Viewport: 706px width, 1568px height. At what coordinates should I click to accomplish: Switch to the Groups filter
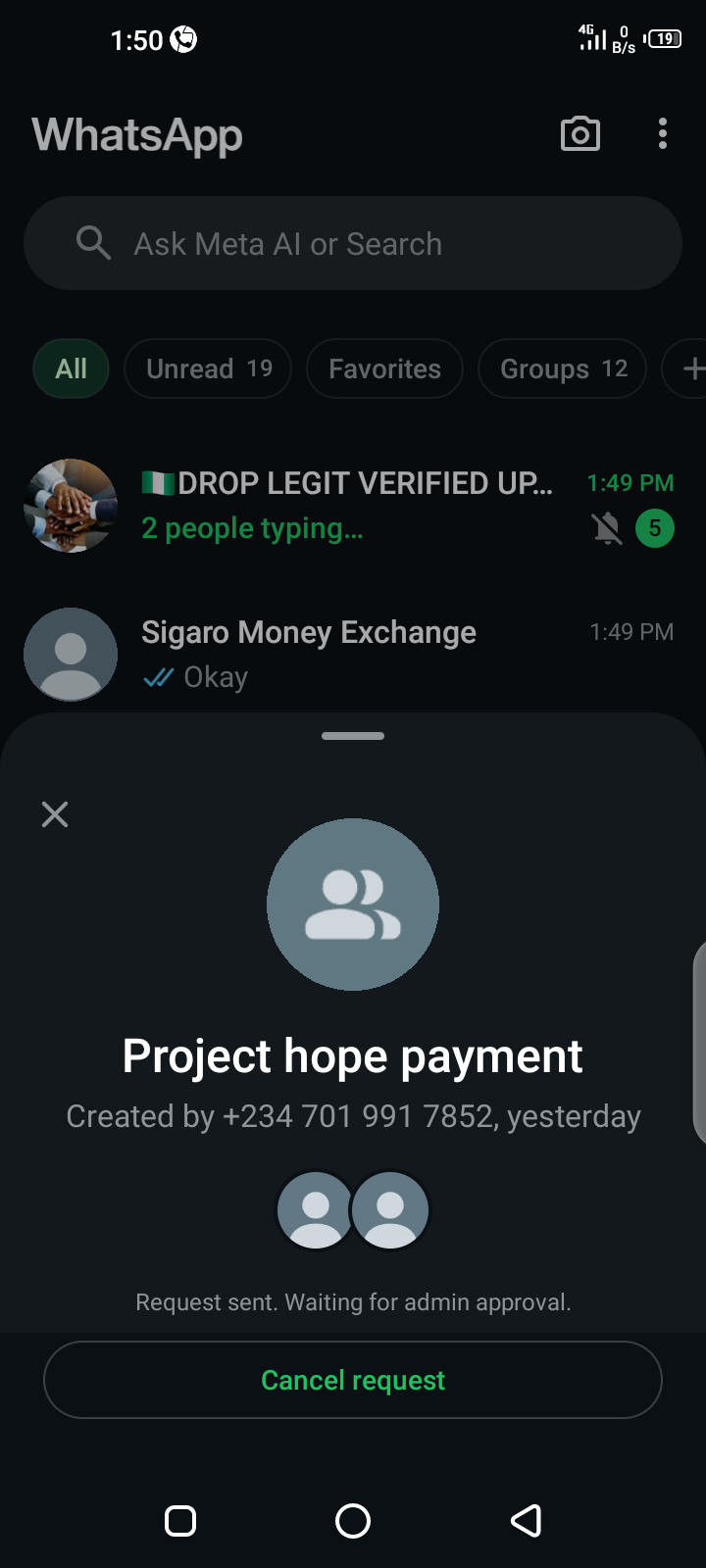point(562,368)
